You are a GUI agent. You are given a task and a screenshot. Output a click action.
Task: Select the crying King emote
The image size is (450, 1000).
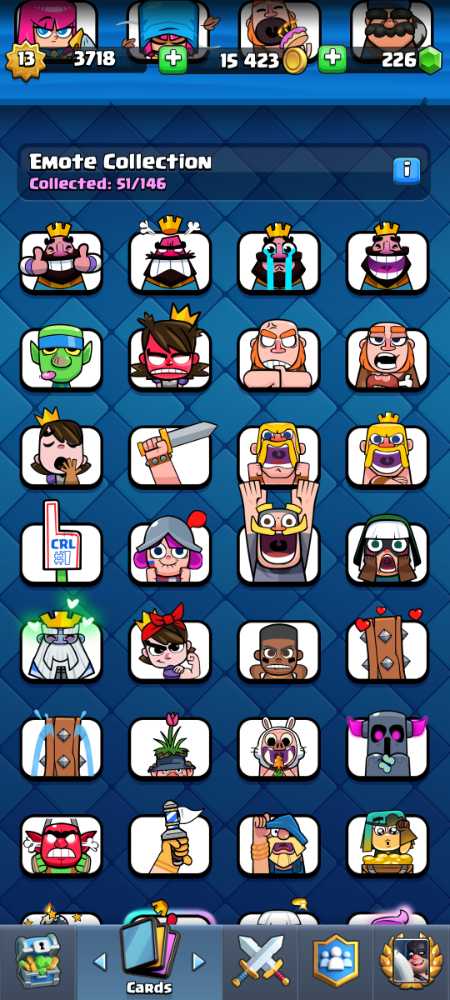pyautogui.click(x=279, y=260)
